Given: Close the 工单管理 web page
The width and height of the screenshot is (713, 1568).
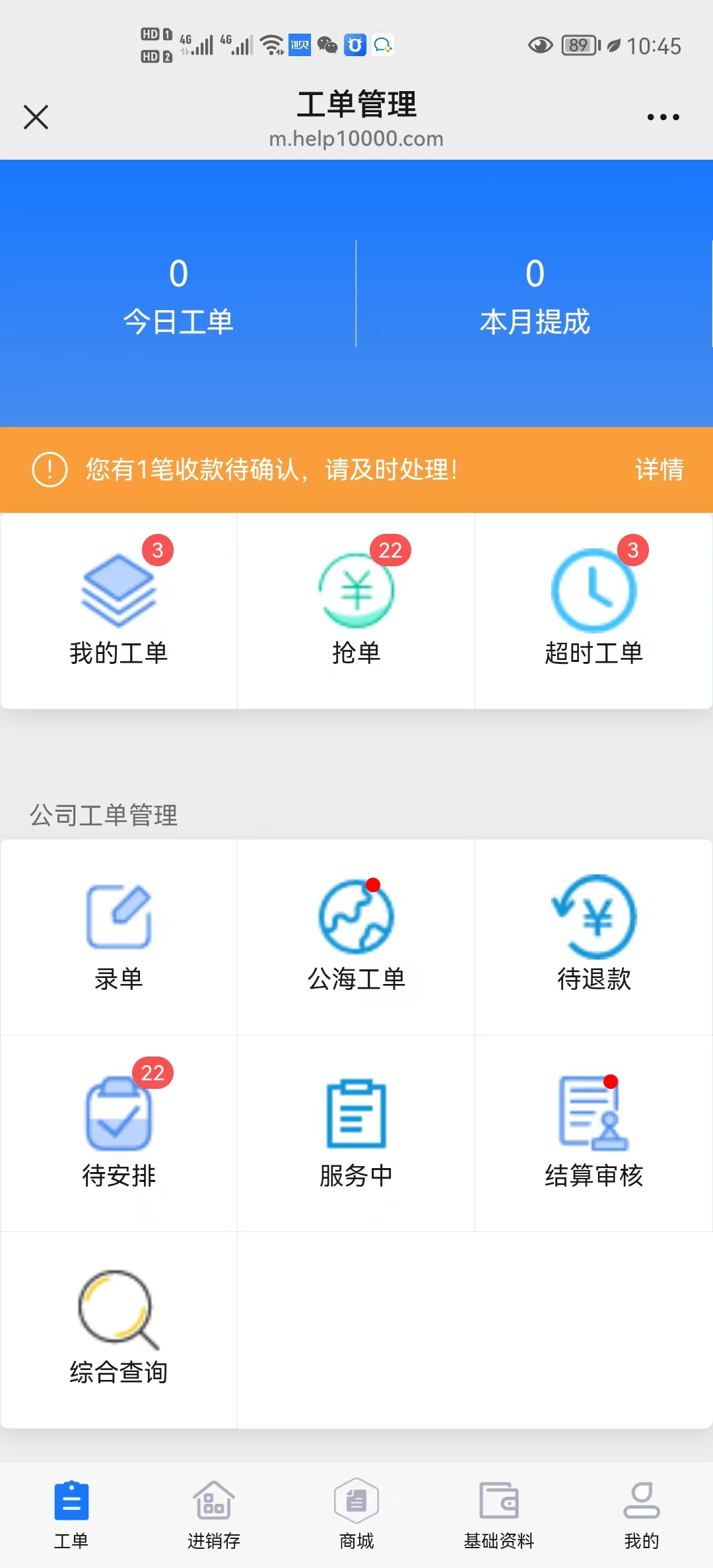Looking at the screenshot, I should 36,117.
